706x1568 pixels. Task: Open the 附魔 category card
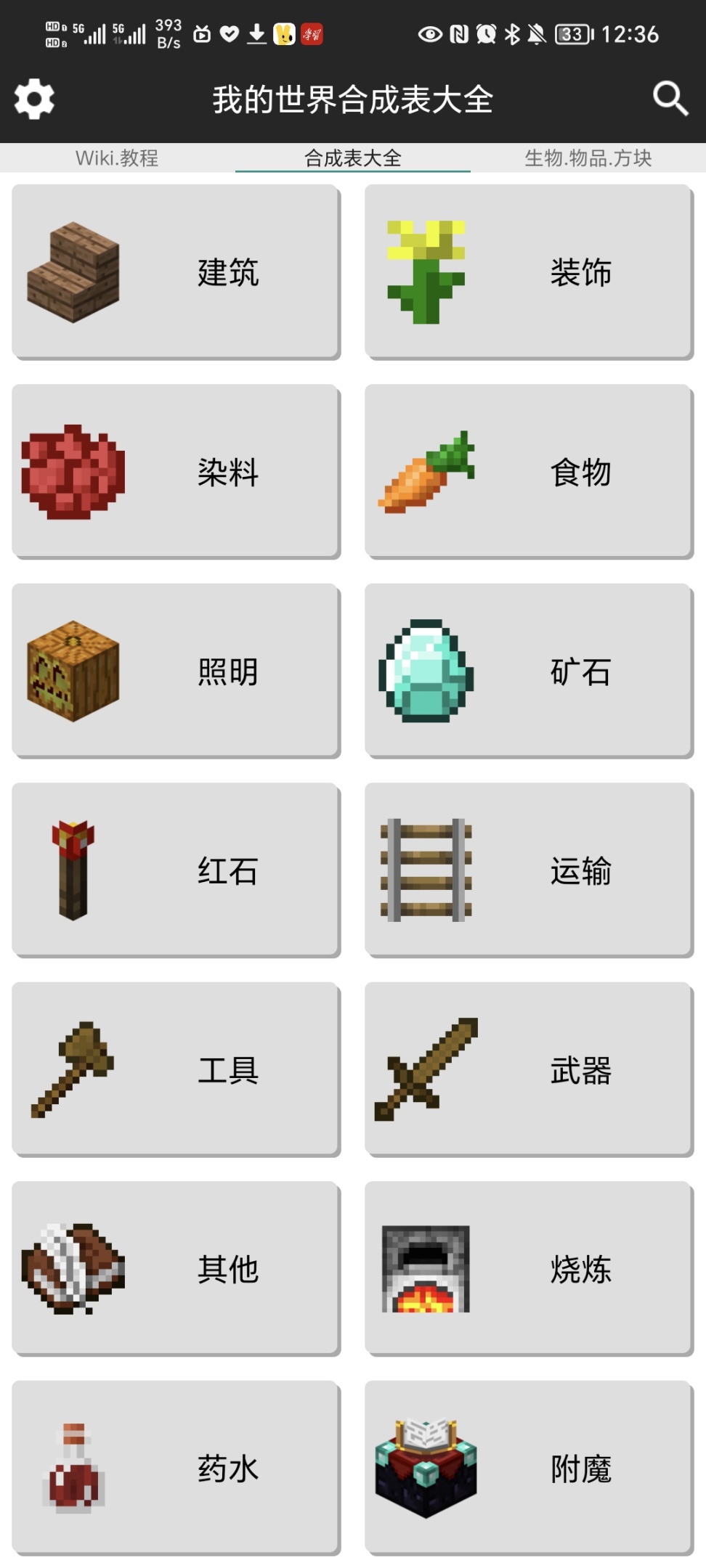[529, 1468]
